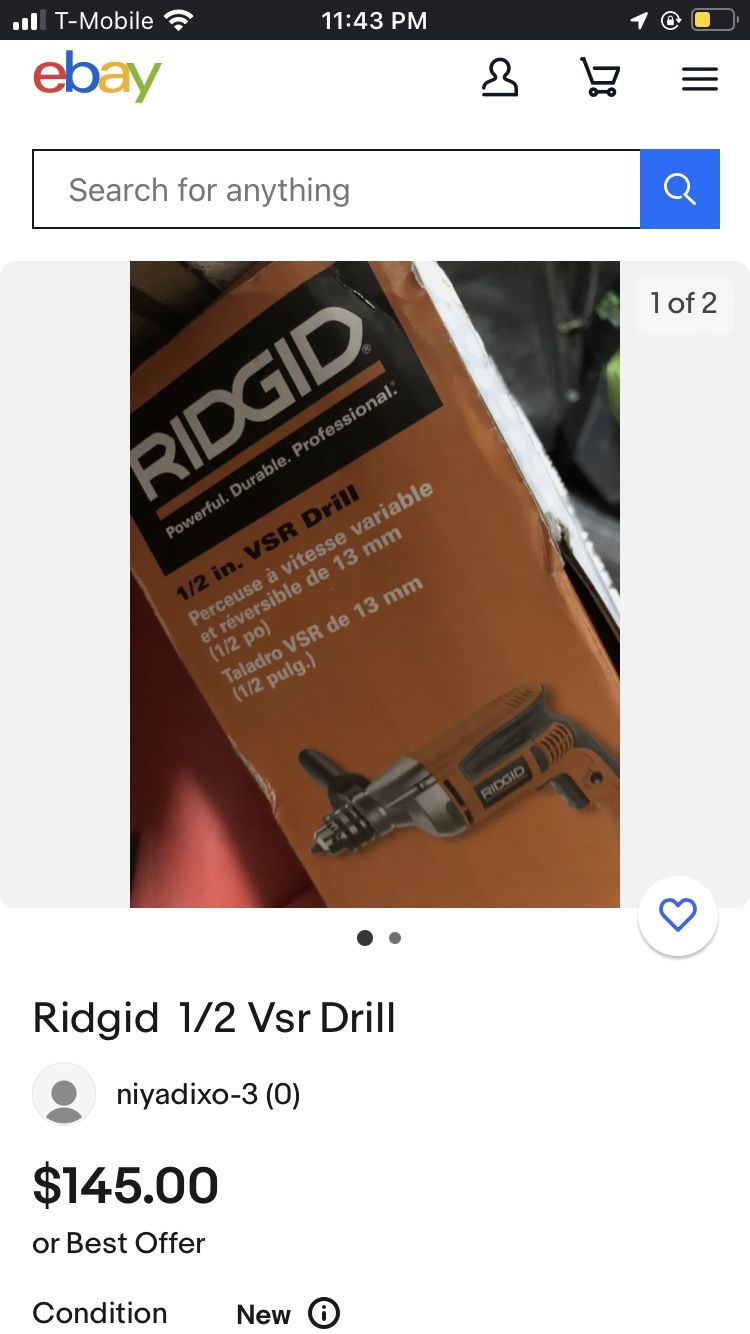Tap the 1 of 2 image counter

[684, 303]
